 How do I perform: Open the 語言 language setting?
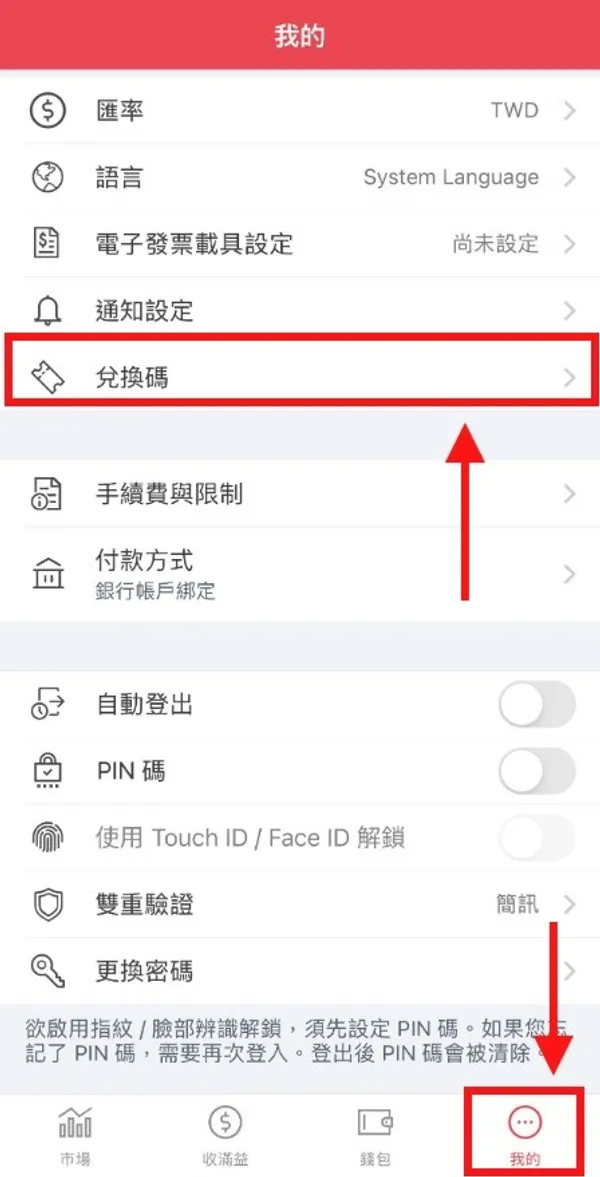[300, 177]
